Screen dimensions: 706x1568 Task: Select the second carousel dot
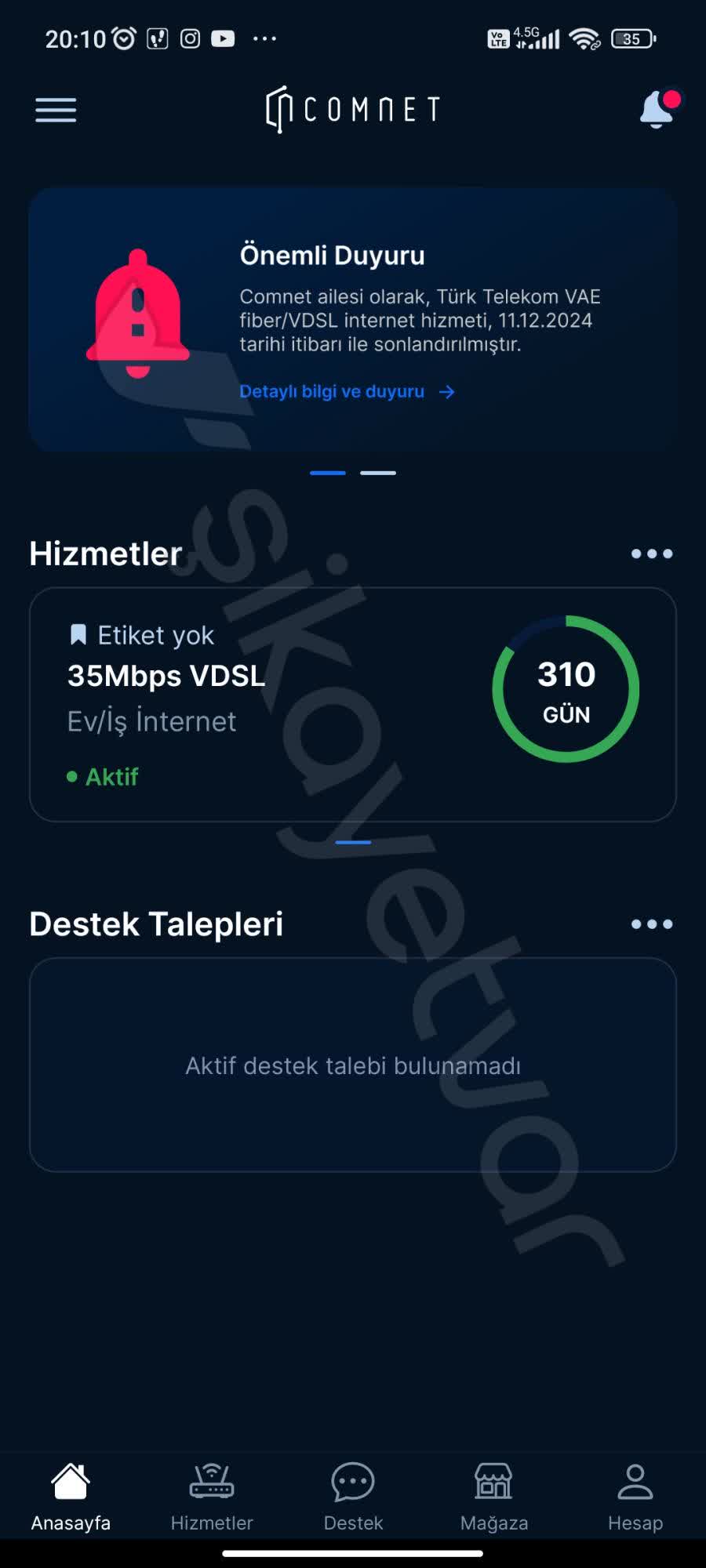[x=380, y=472]
